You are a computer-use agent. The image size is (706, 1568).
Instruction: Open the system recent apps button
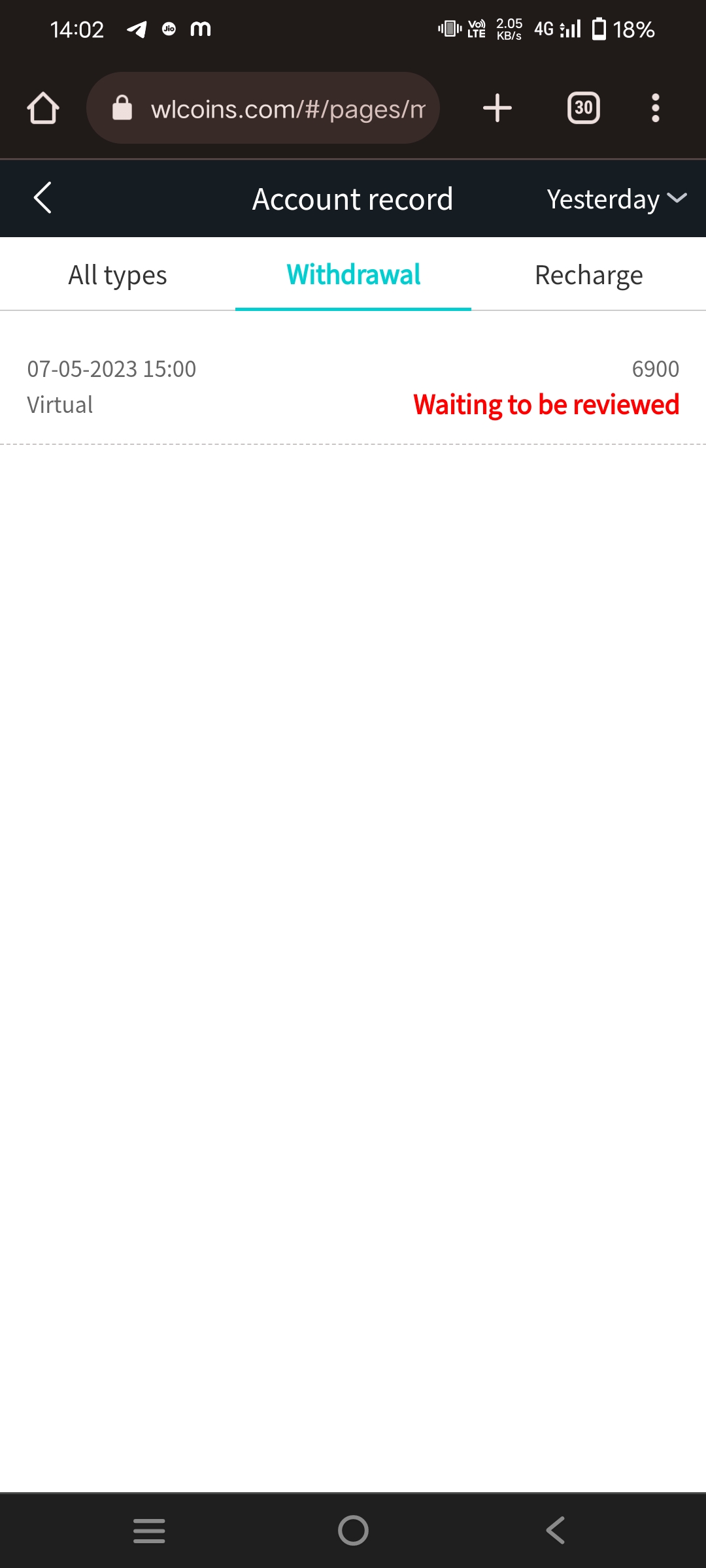(x=149, y=1530)
